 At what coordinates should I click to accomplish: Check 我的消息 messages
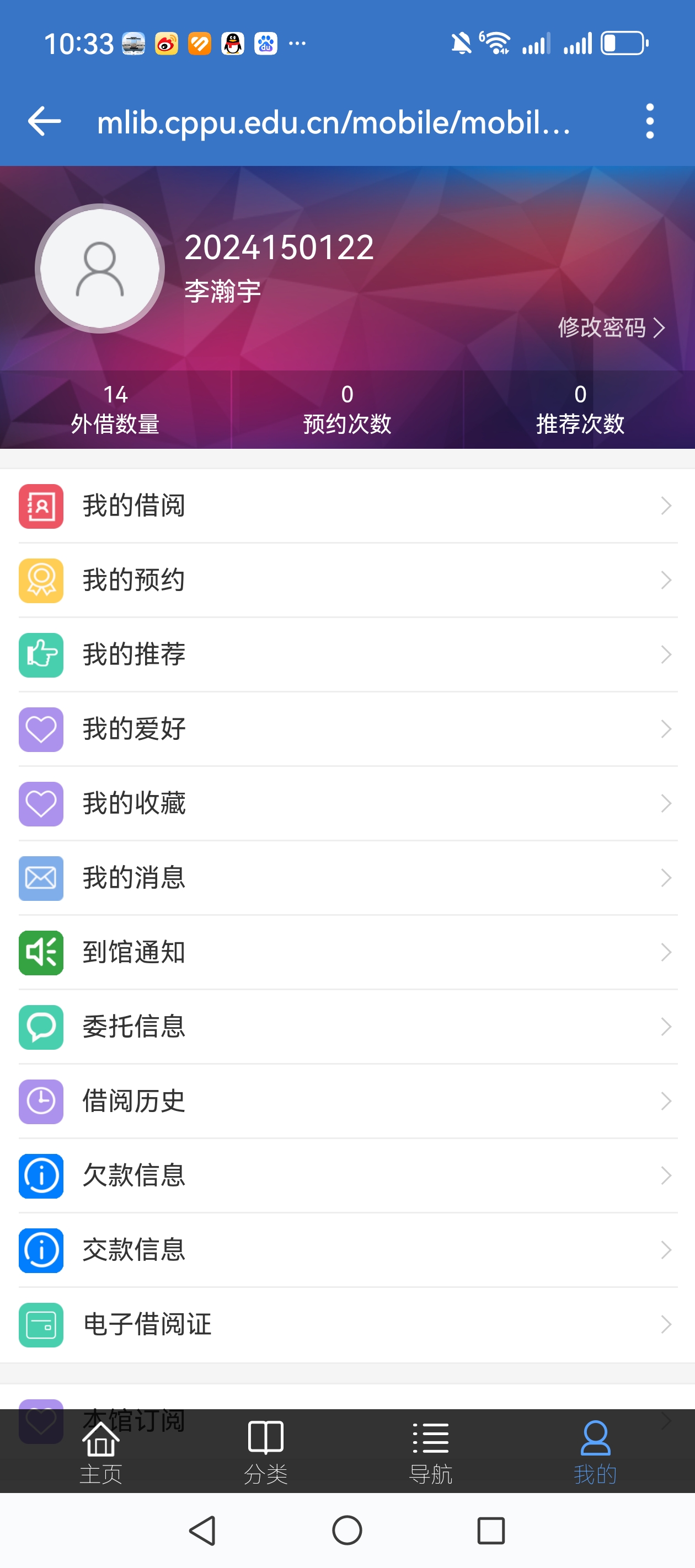[x=347, y=878]
